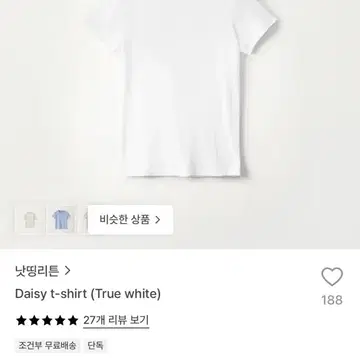Screen dimensions: 360x360
Task: Open similar products via 비슷한 상품
Action: click(130, 220)
